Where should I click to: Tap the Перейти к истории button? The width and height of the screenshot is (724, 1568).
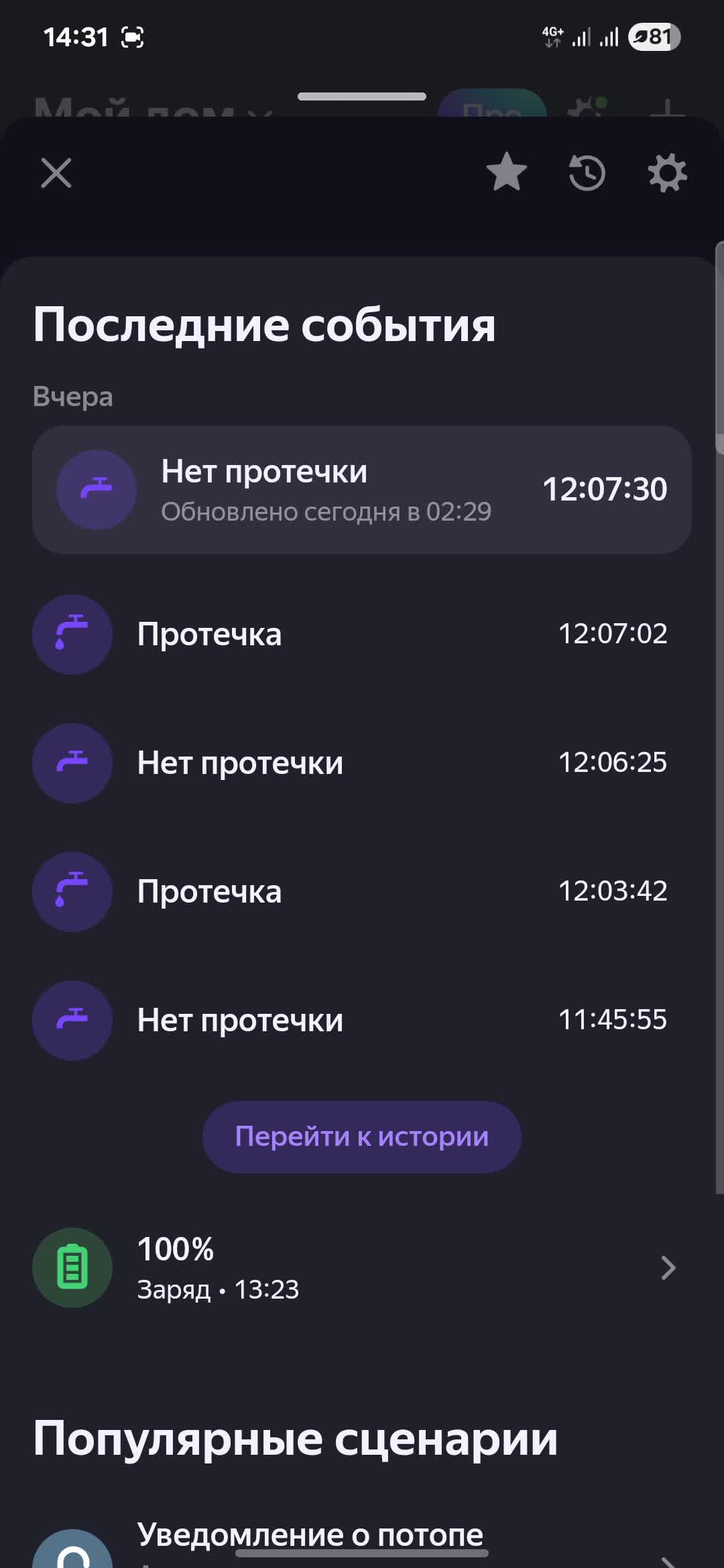362,1136
